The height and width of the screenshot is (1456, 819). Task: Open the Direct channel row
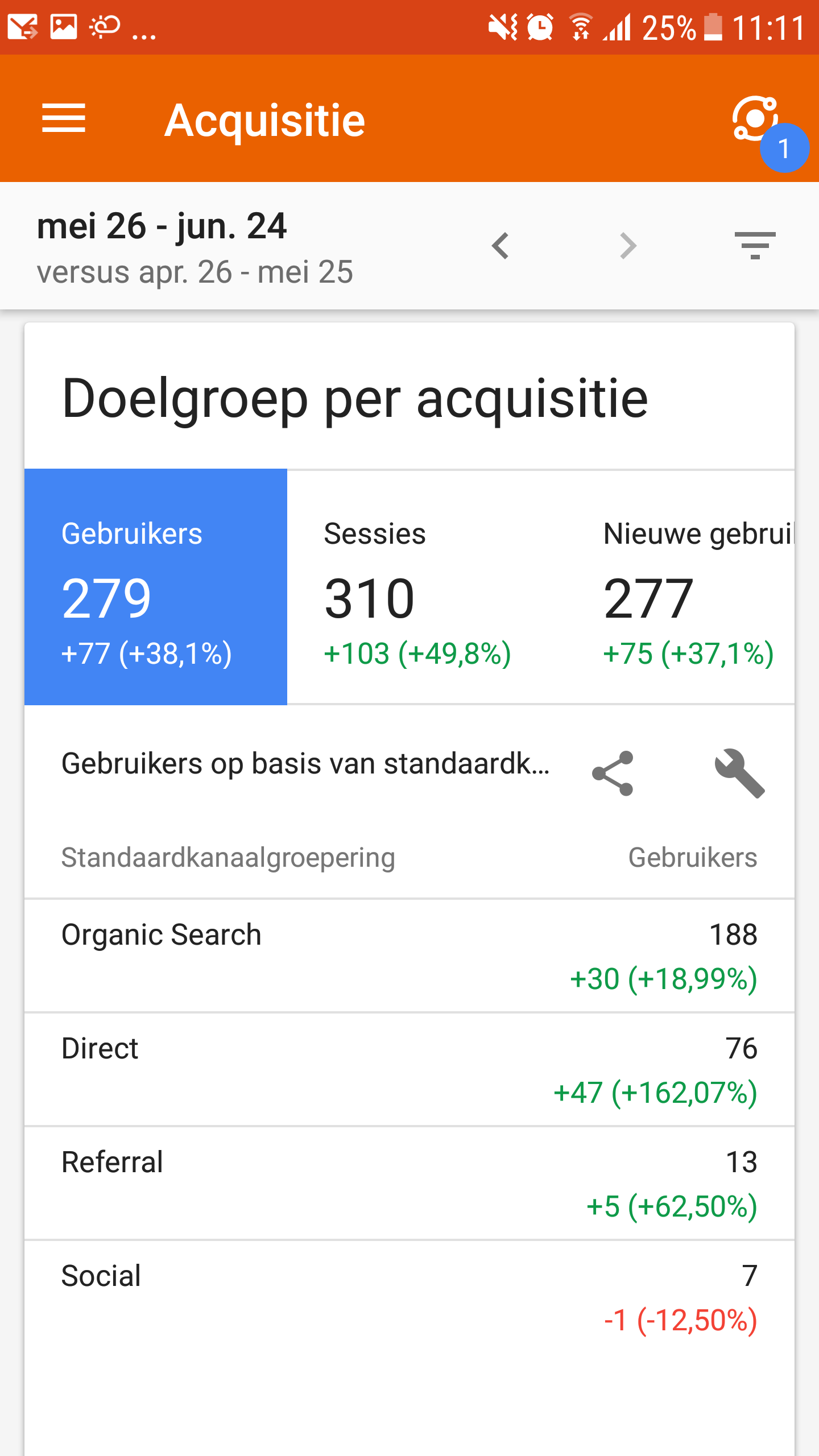(x=409, y=1070)
